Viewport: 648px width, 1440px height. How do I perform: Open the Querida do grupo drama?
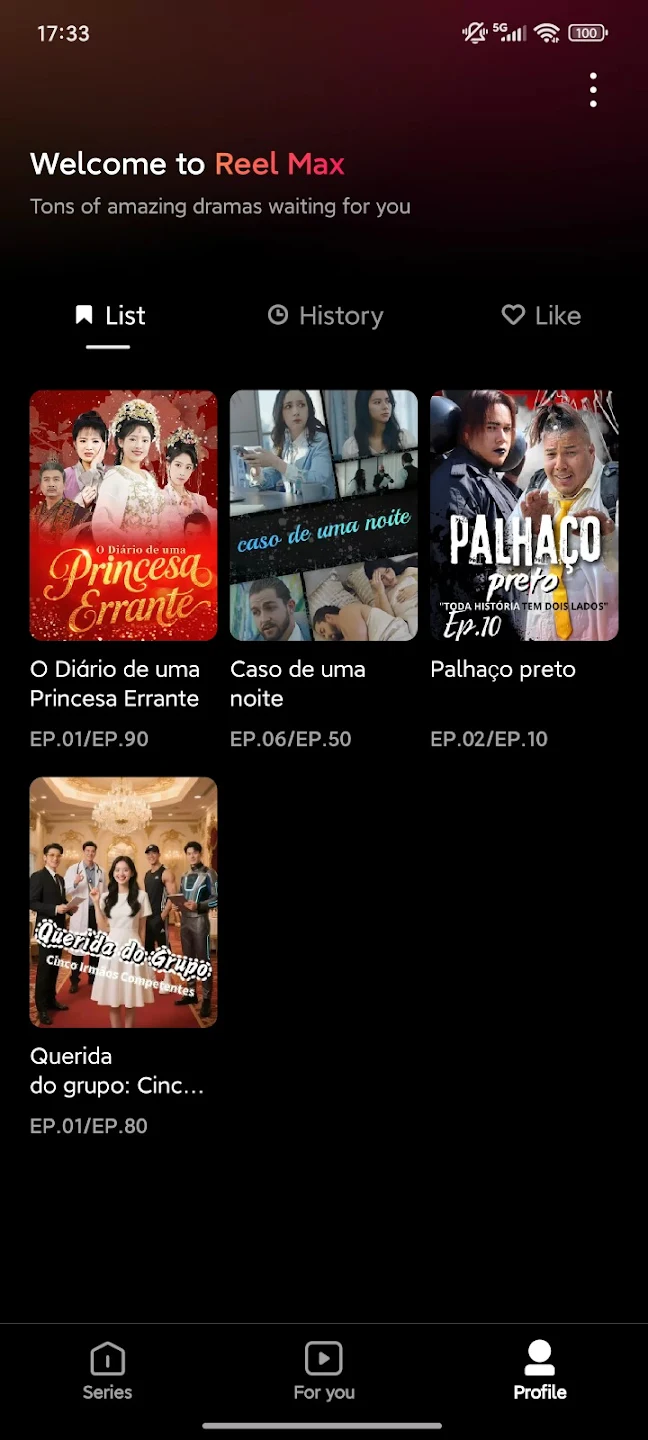[124, 902]
